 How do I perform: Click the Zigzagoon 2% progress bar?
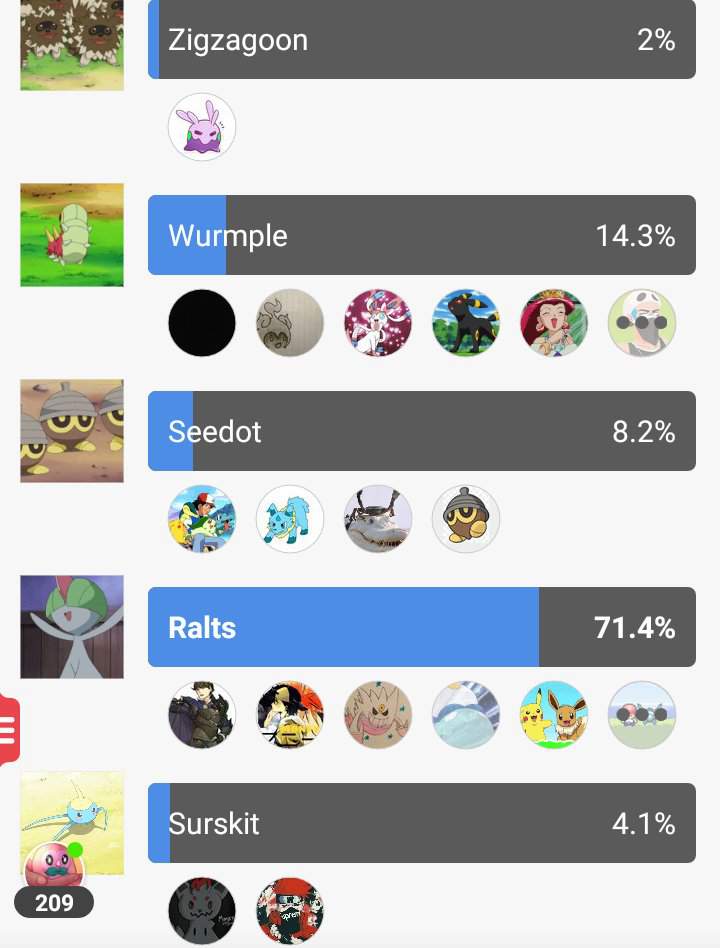[x=422, y=40]
